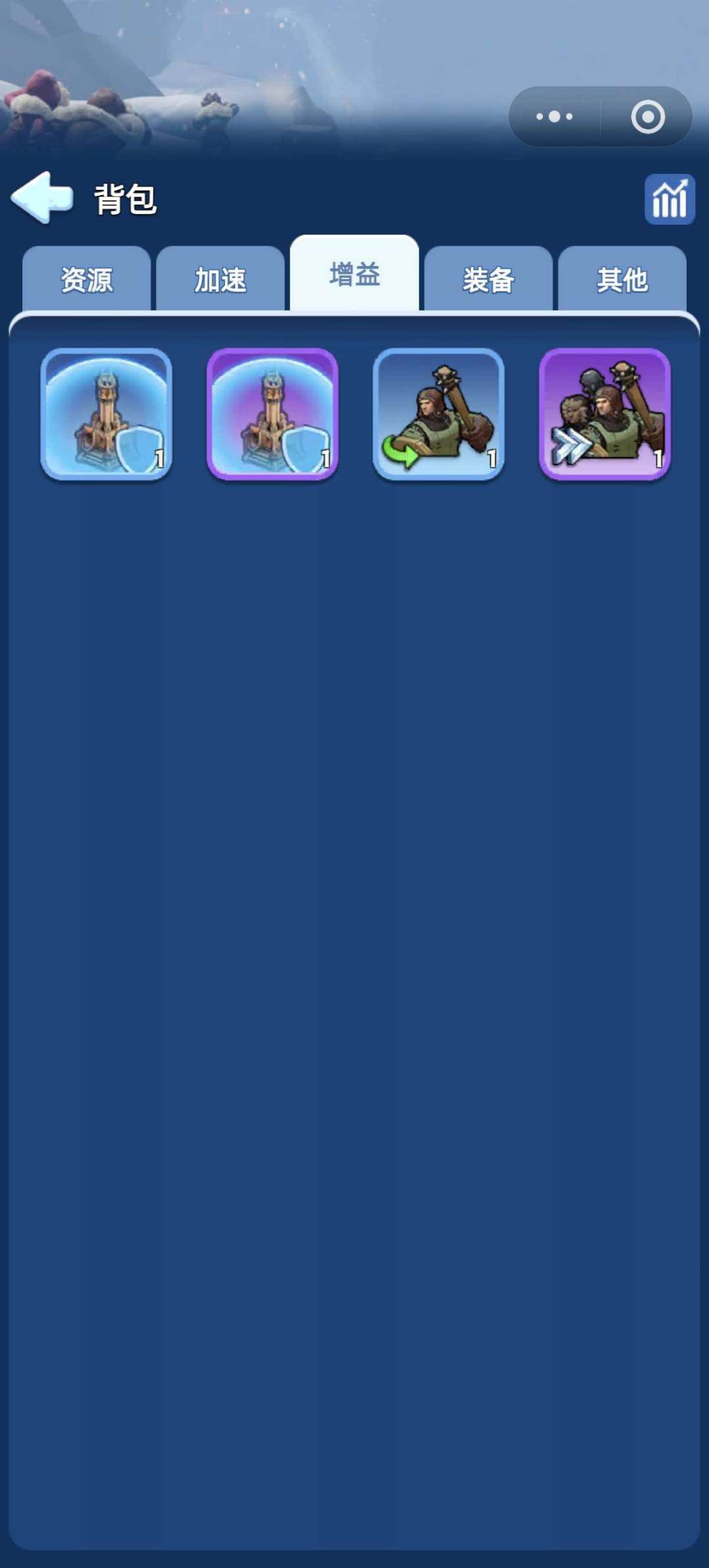Screen dimensions: 709x1568
Task: Select the 增益 tab
Action: point(354,275)
